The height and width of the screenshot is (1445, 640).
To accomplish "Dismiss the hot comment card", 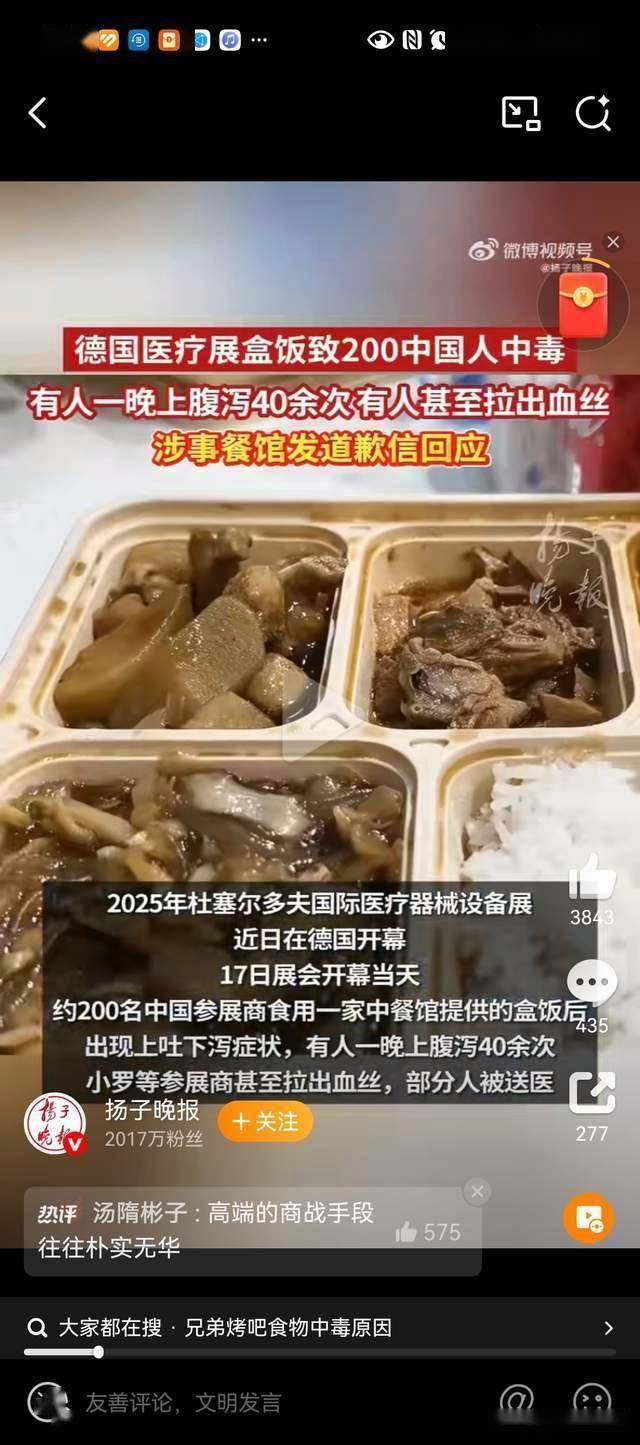I will click(477, 1191).
